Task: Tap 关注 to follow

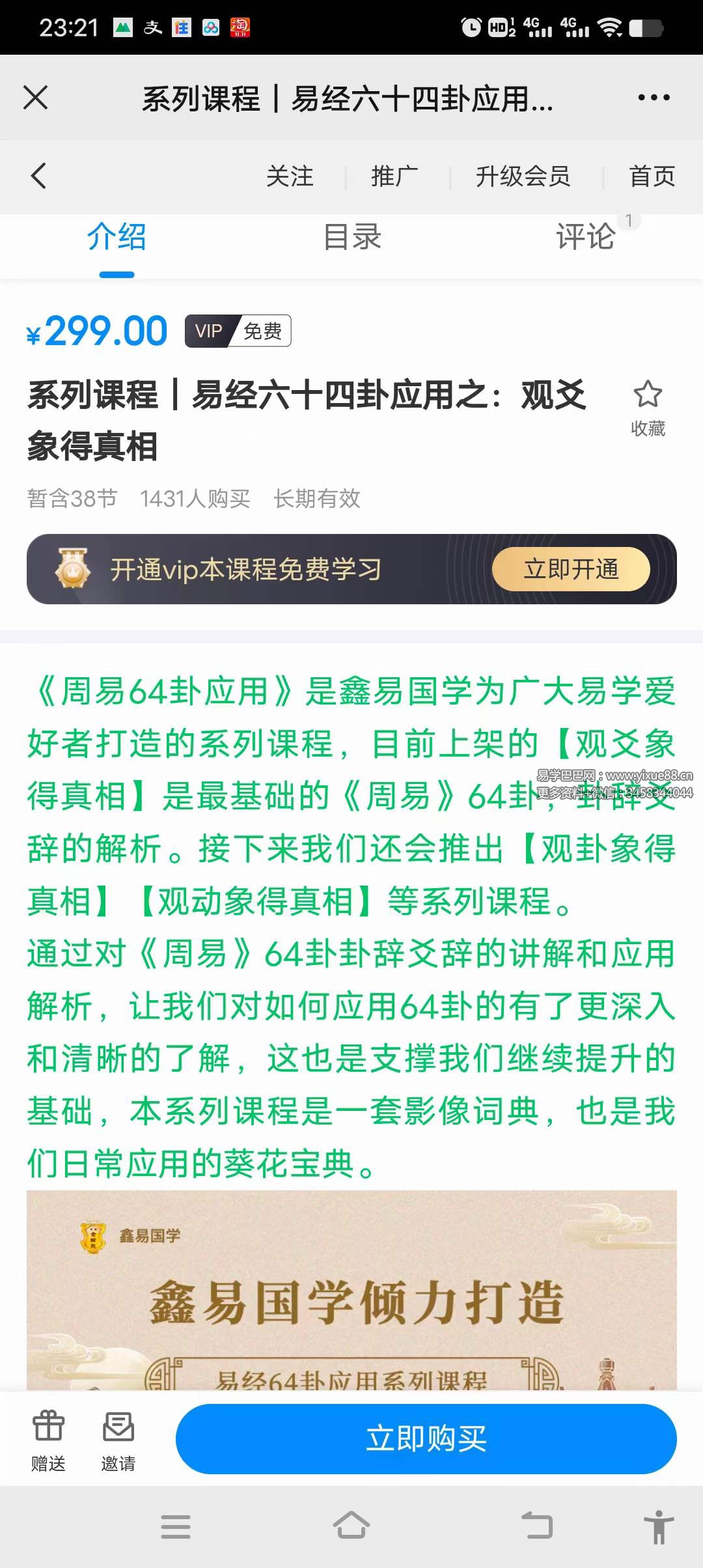Action: click(290, 176)
